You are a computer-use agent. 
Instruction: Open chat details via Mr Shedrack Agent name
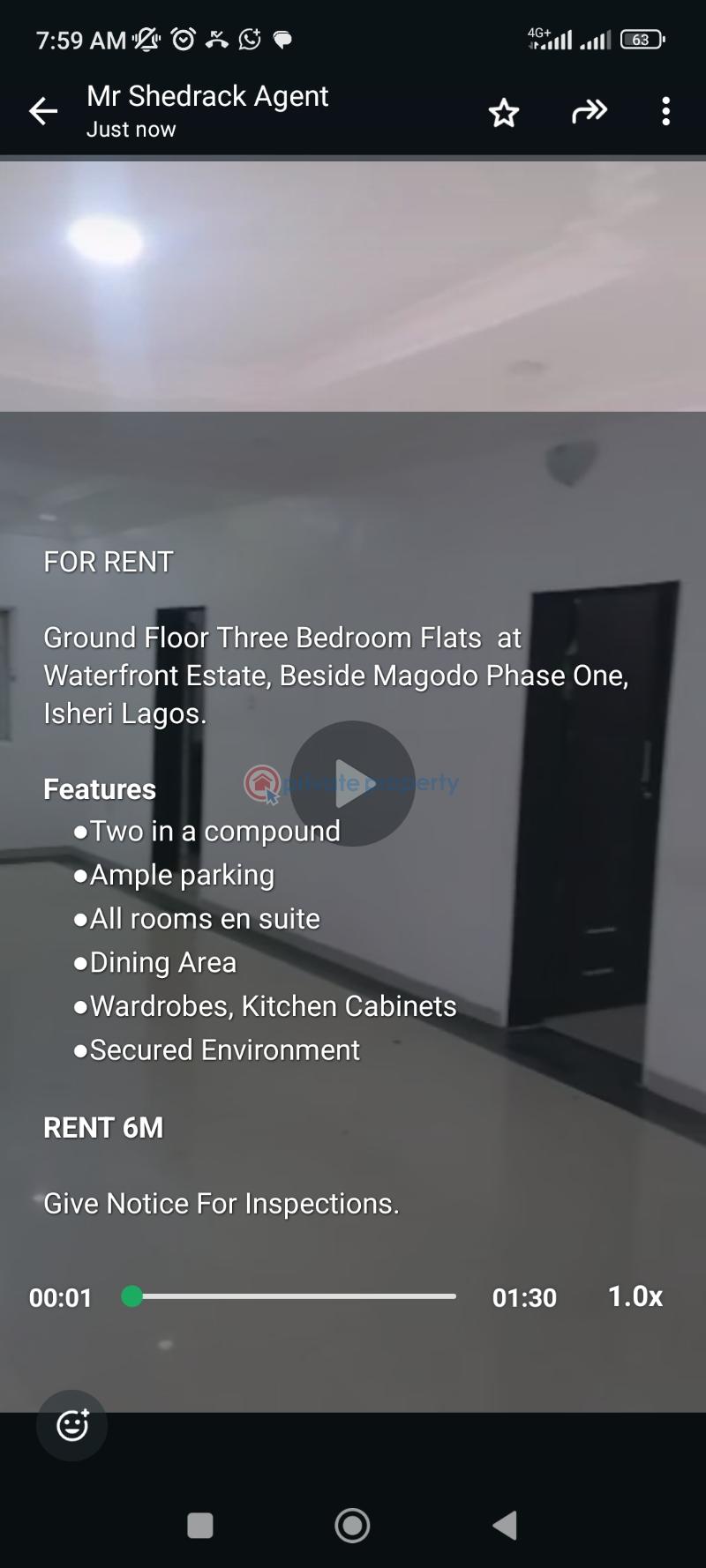point(207,96)
